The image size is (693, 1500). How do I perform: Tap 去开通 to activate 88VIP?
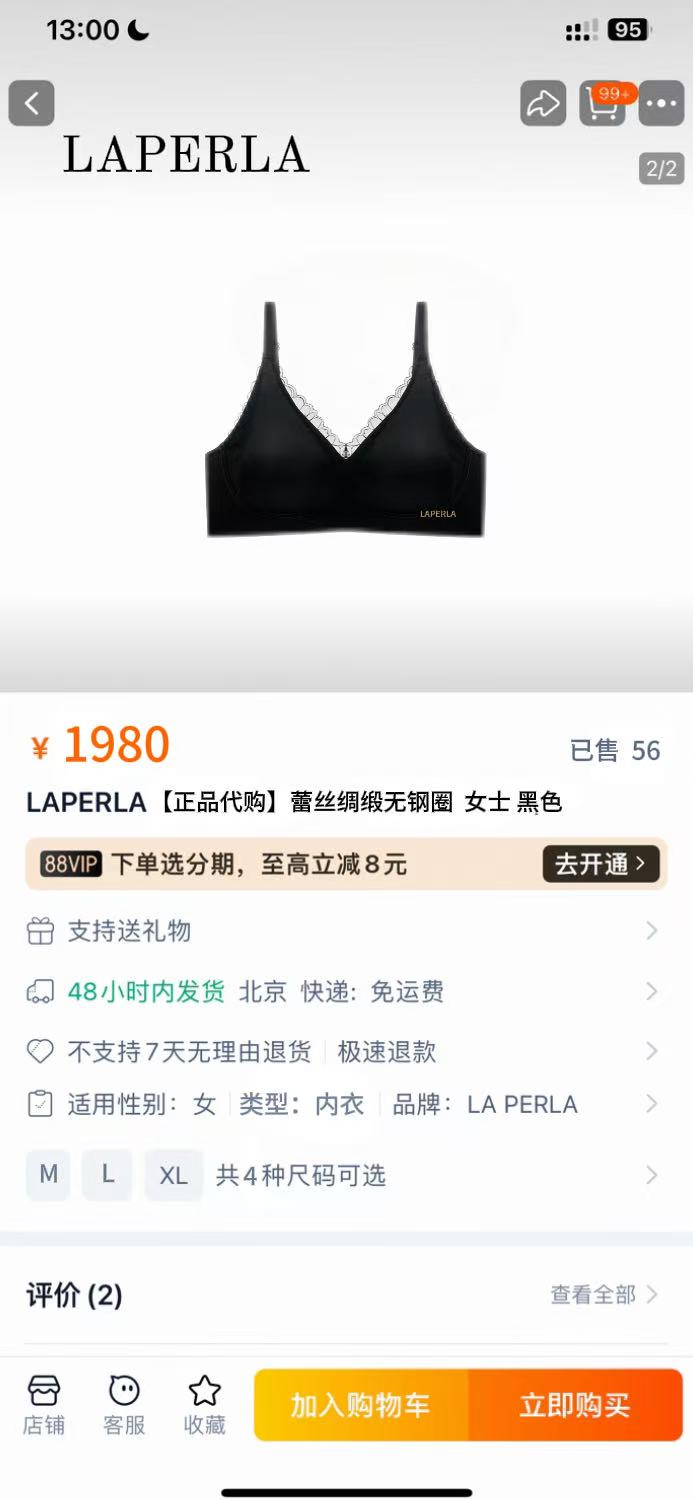(x=601, y=864)
